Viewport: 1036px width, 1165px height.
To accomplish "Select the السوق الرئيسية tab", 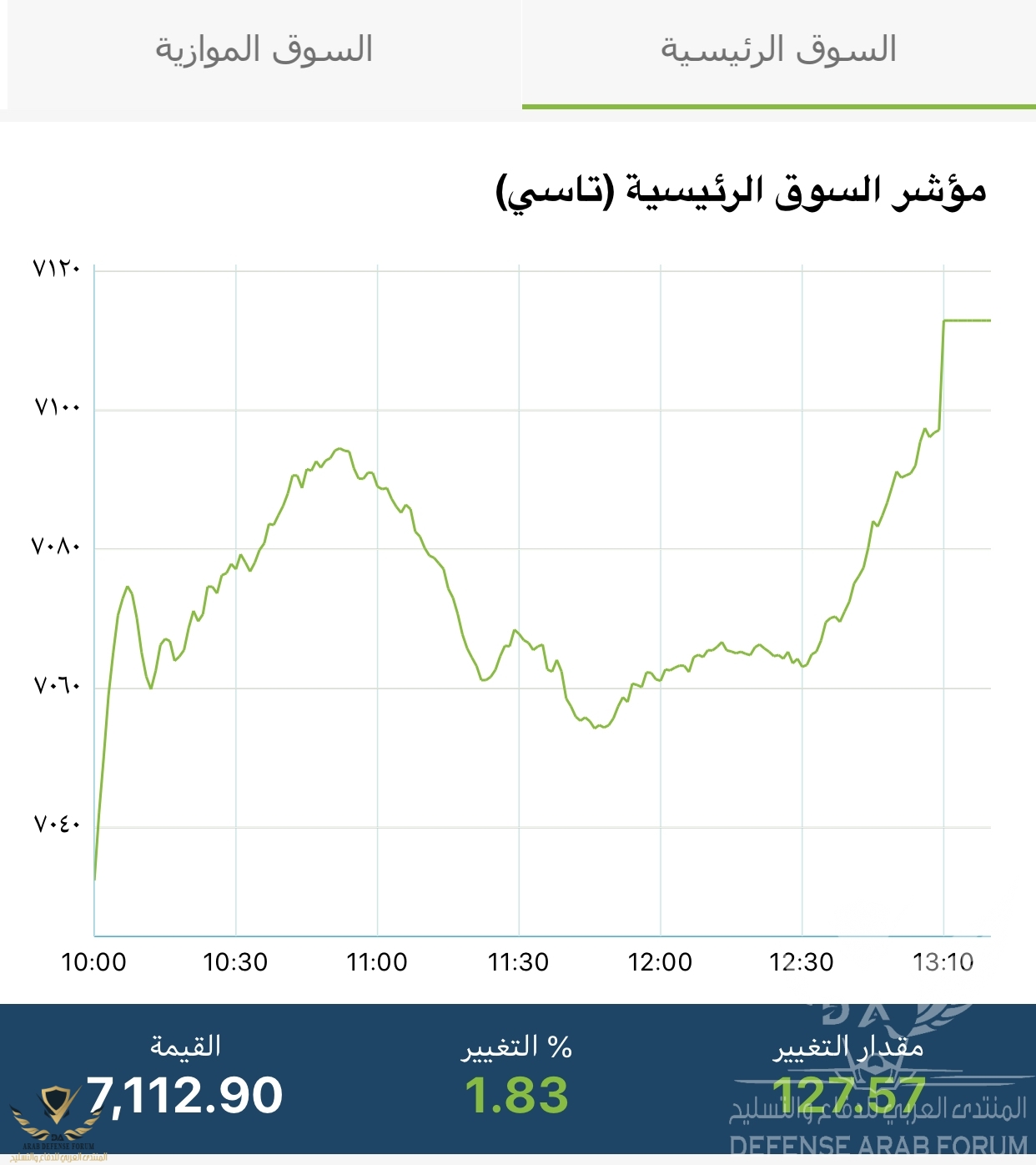I will point(778,50).
